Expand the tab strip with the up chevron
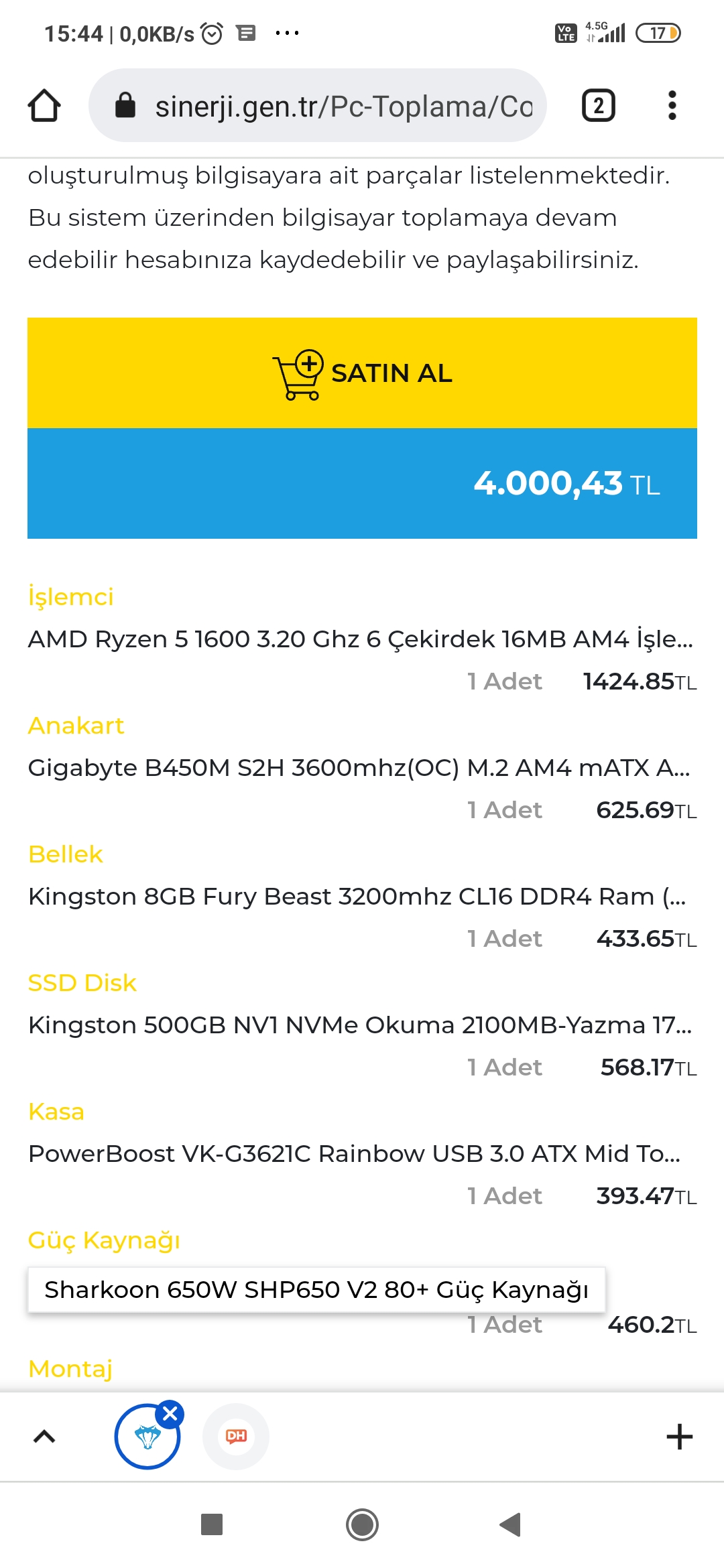The width and height of the screenshot is (724, 1568). 44,1436
